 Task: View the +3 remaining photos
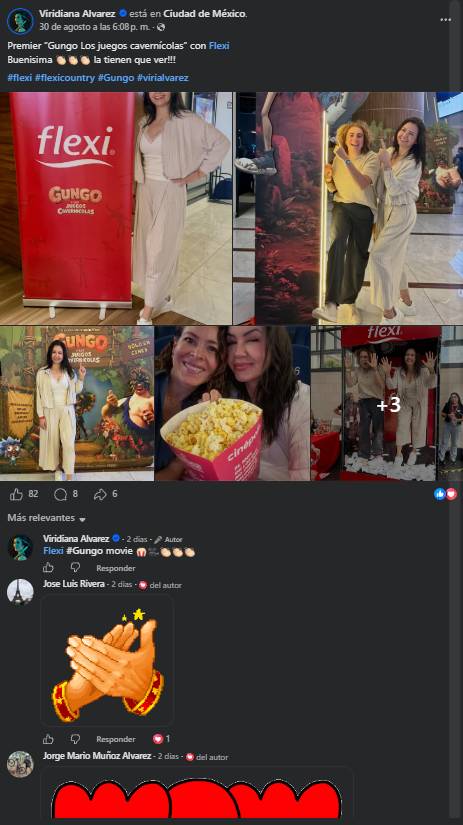pyautogui.click(x=387, y=403)
